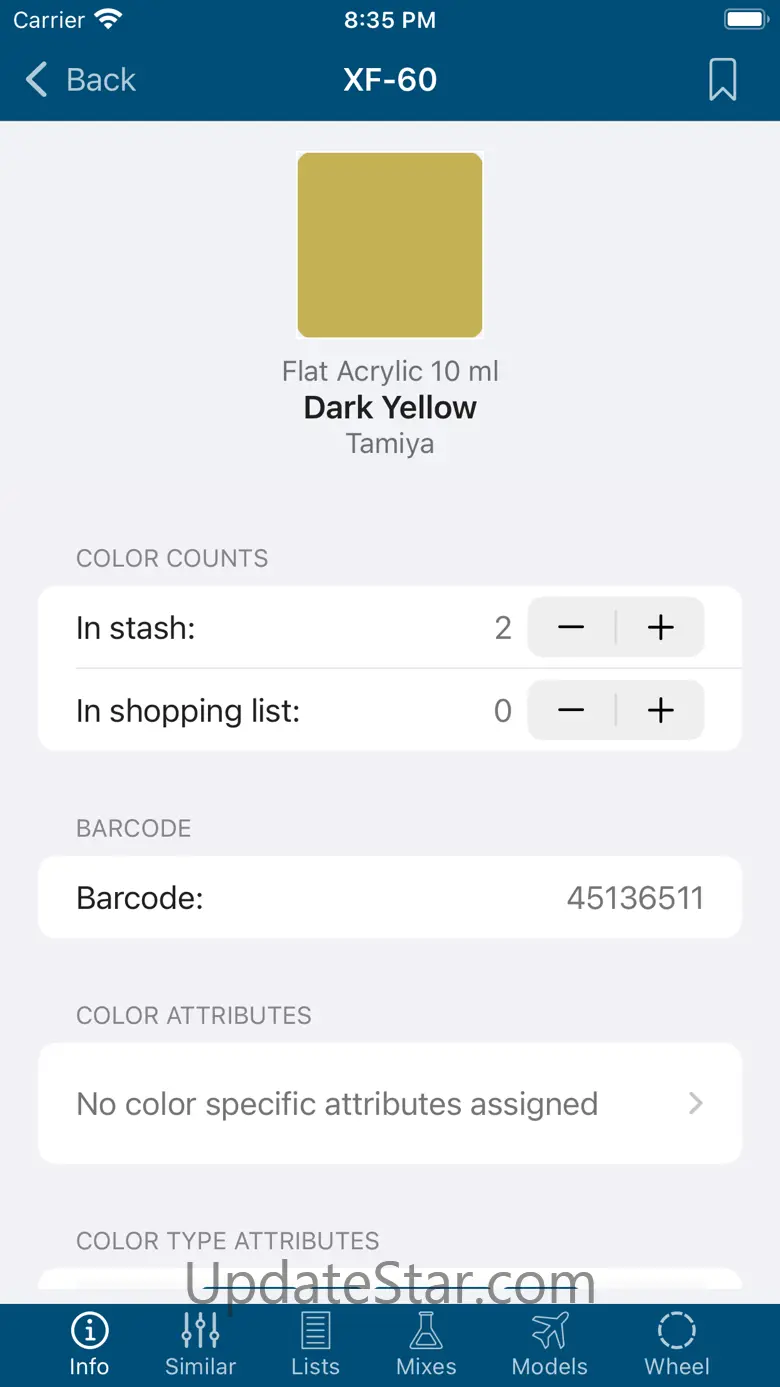Decrease the In stash count

click(571, 628)
